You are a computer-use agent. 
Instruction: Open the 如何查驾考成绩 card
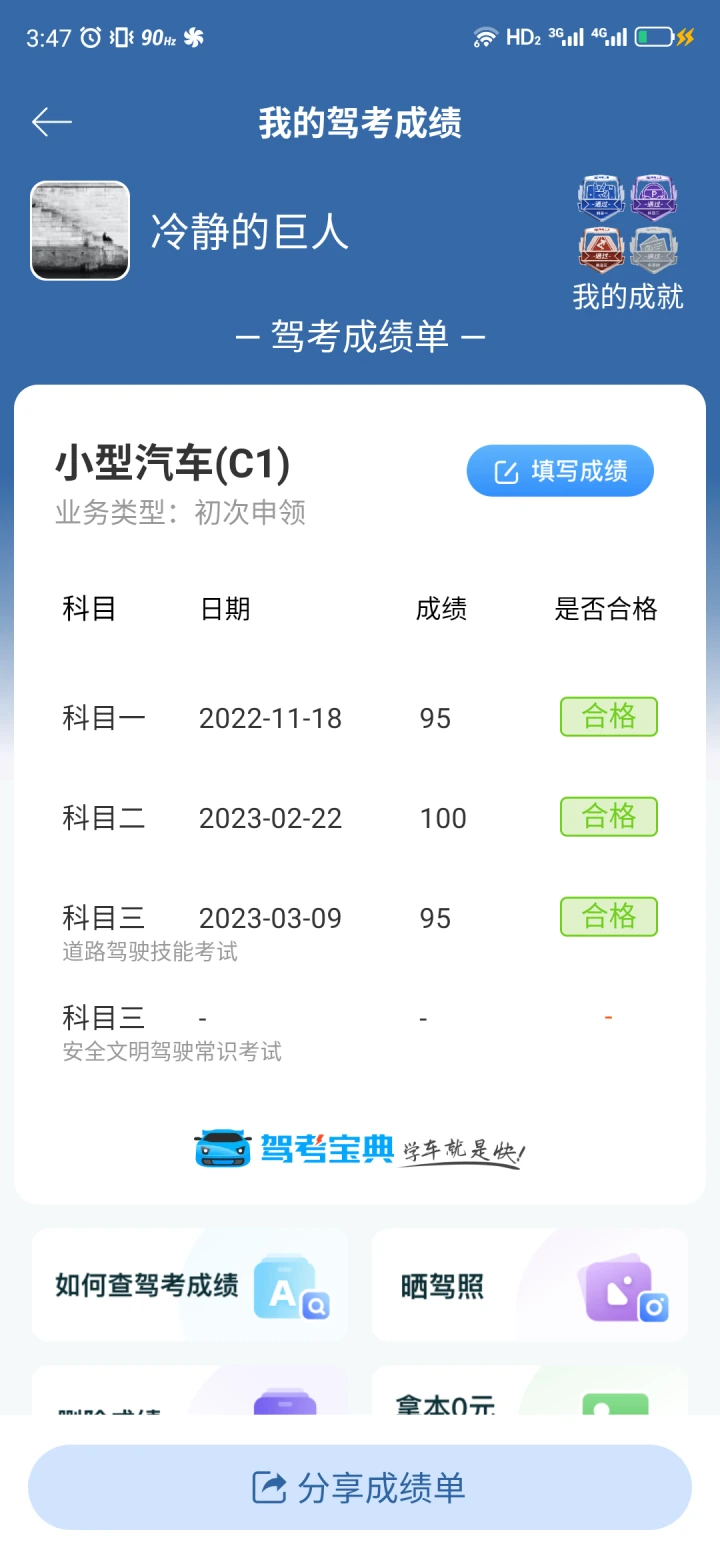click(x=190, y=1285)
